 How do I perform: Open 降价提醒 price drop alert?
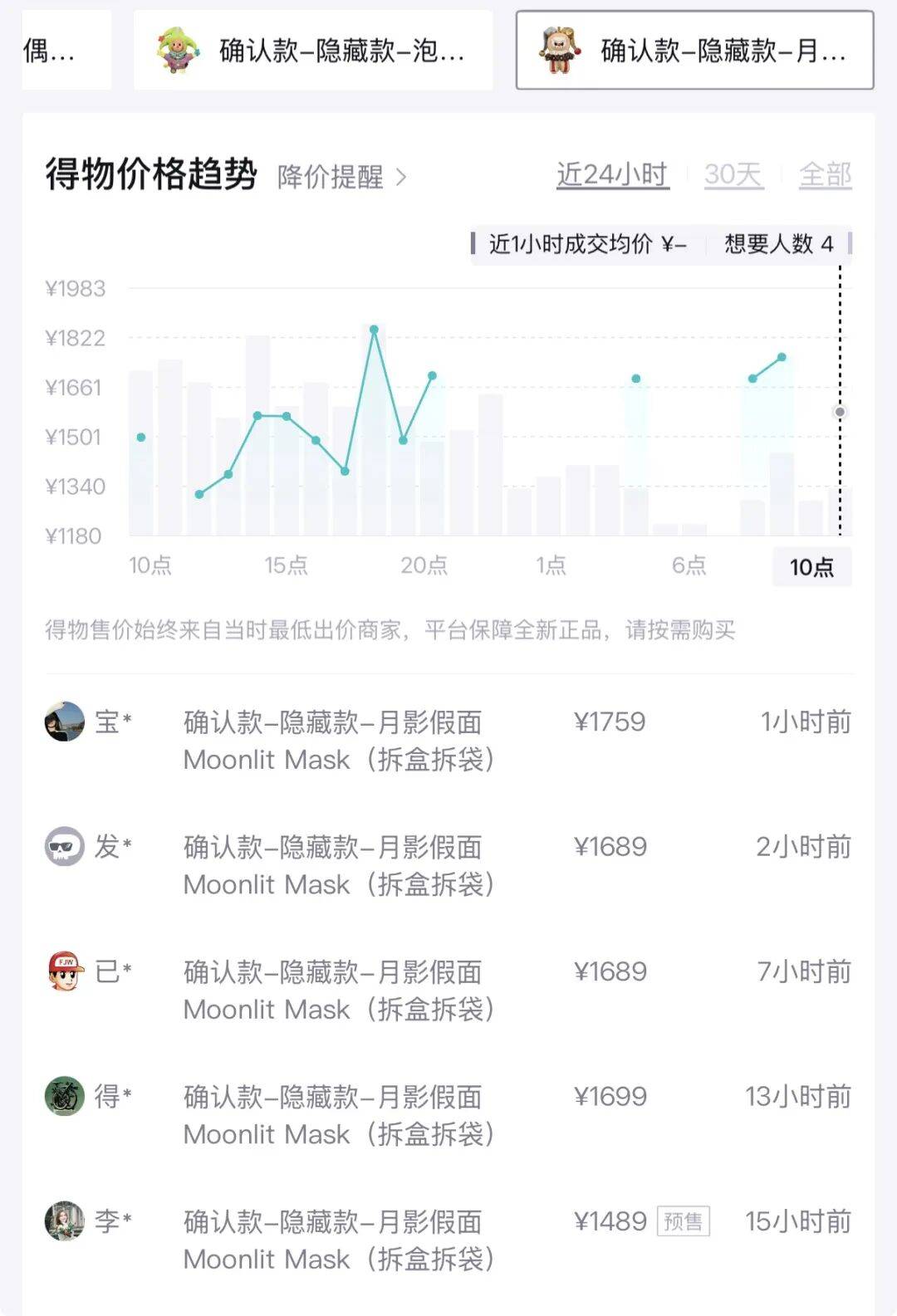[x=341, y=177]
